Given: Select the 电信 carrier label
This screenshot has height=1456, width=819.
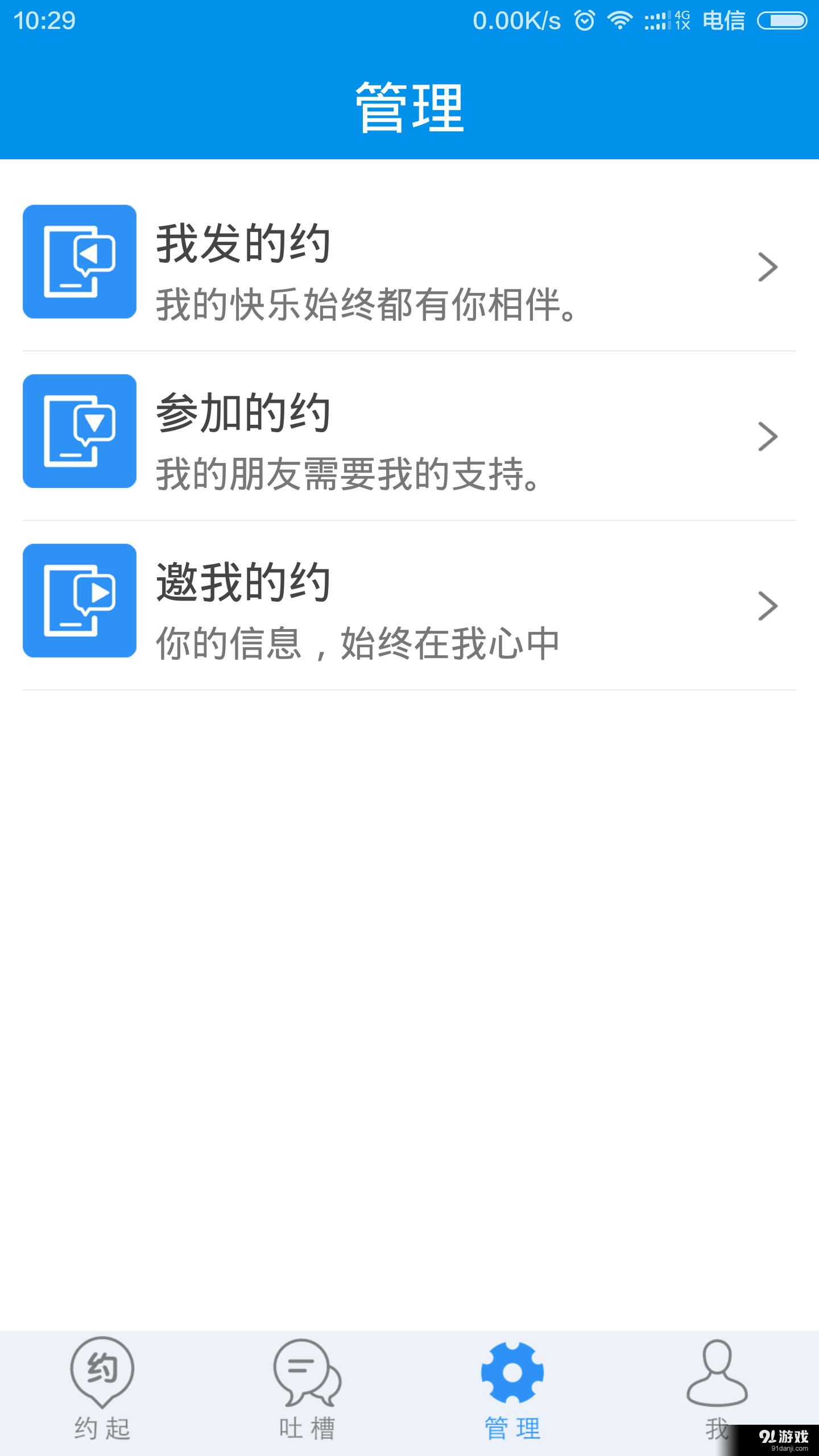Looking at the screenshot, I should pos(723,22).
